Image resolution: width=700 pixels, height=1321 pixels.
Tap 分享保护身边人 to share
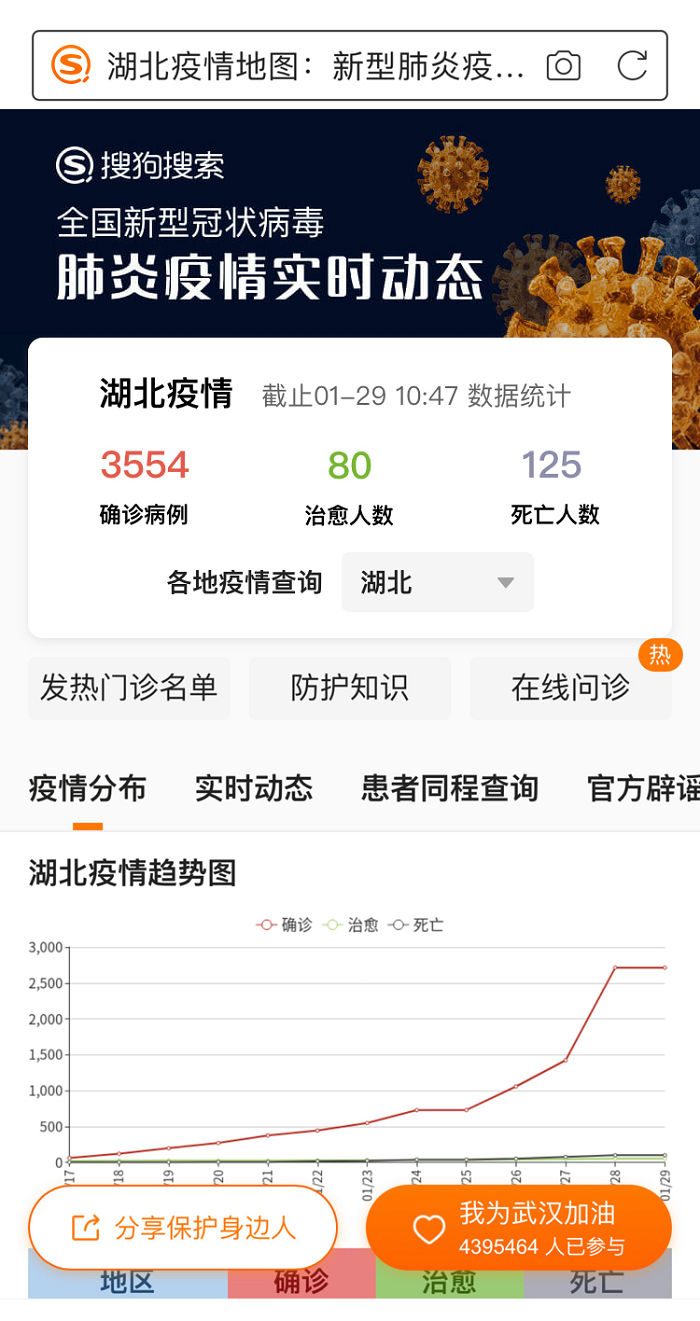click(x=183, y=1227)
